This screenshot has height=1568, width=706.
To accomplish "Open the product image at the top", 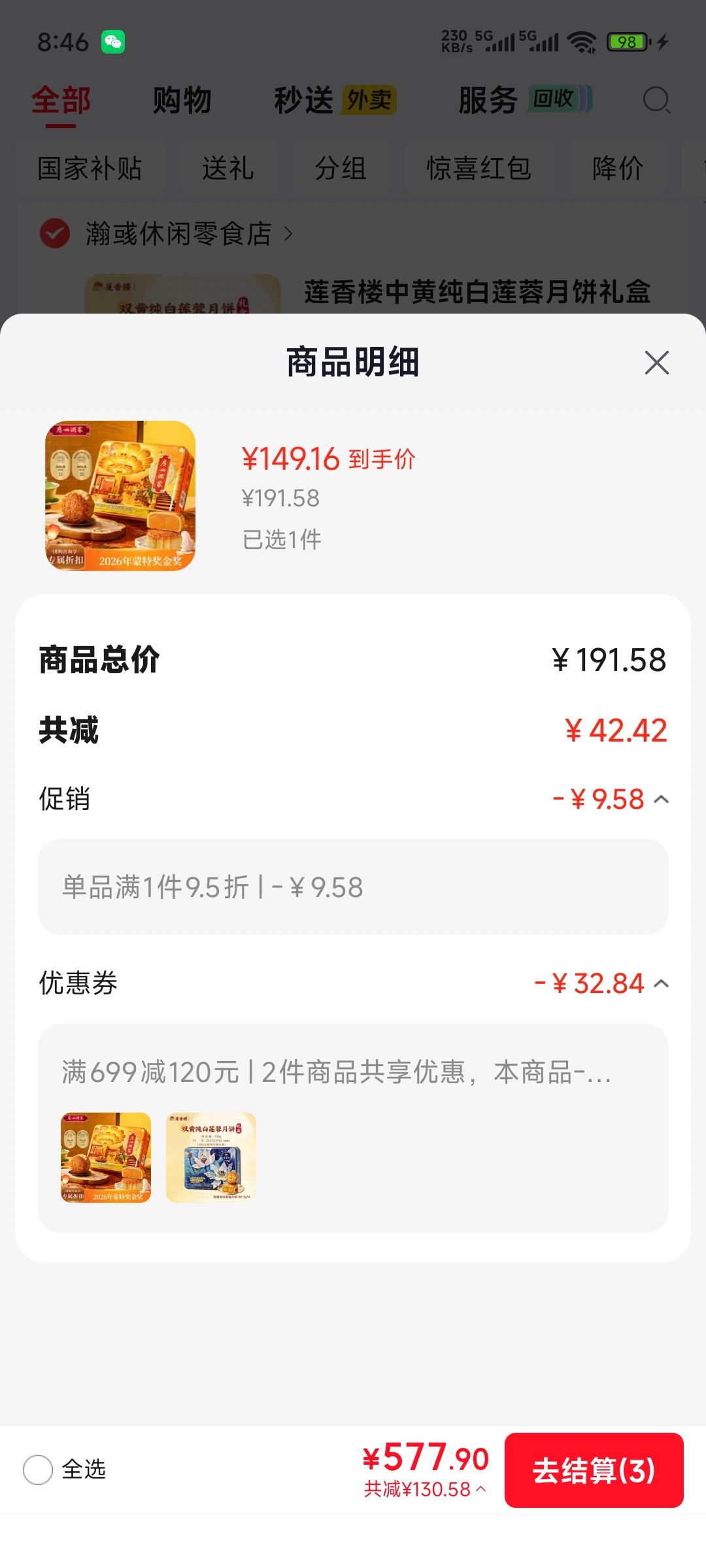I will [120, 495].
